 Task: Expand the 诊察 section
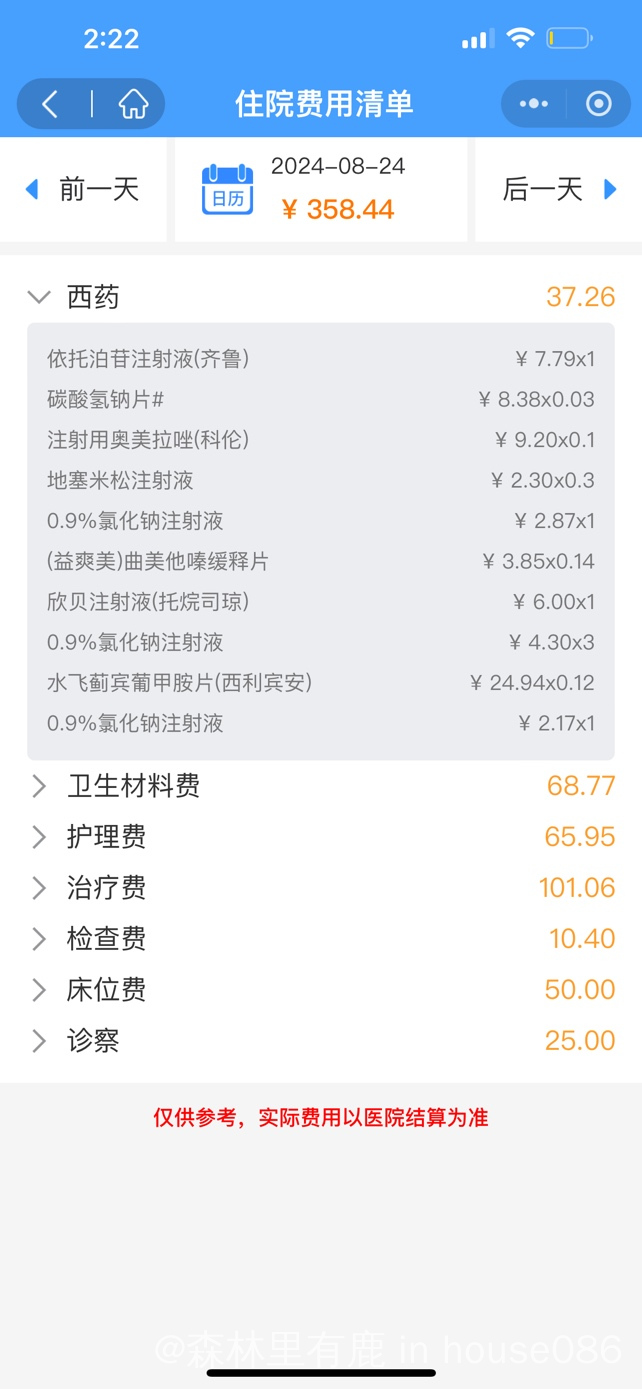coord(321,1041)
